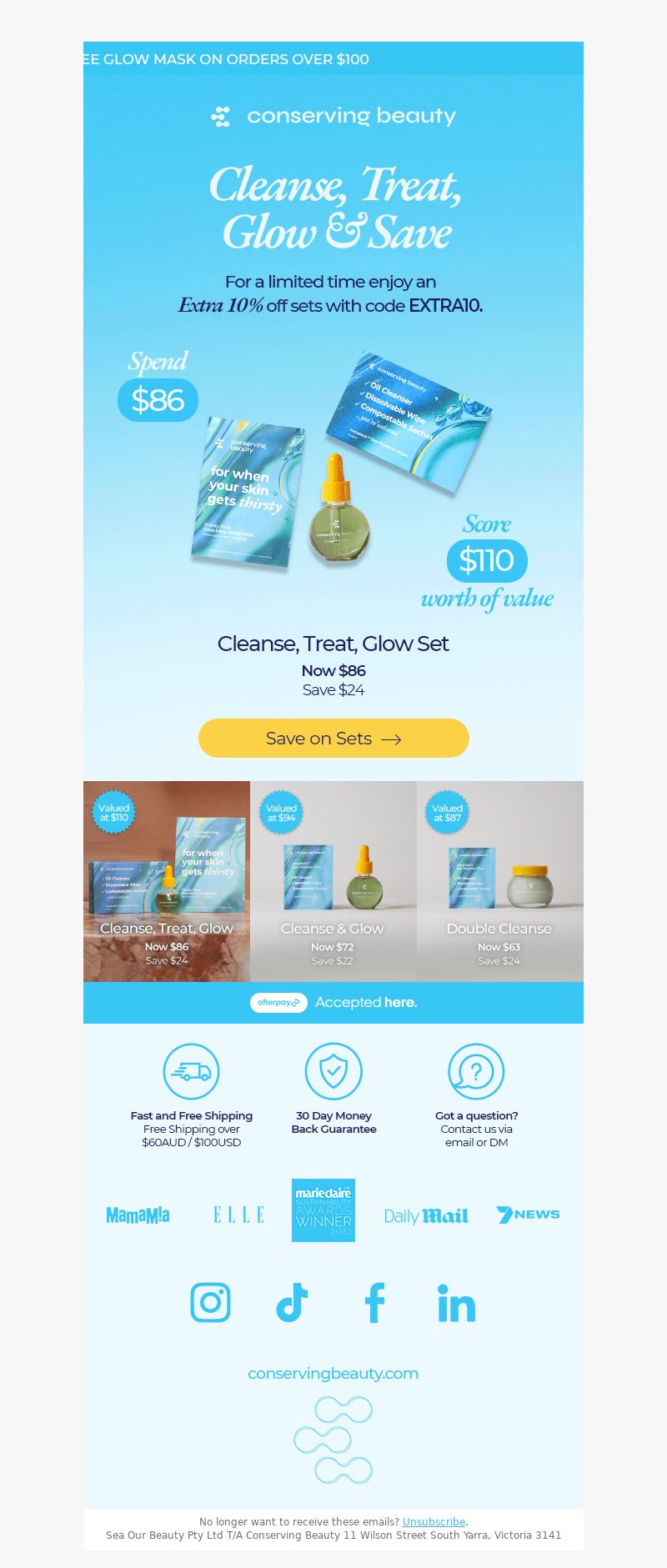Open the TikTok icon
Screen dimensions: 667x1568
tap(292, 1302)
